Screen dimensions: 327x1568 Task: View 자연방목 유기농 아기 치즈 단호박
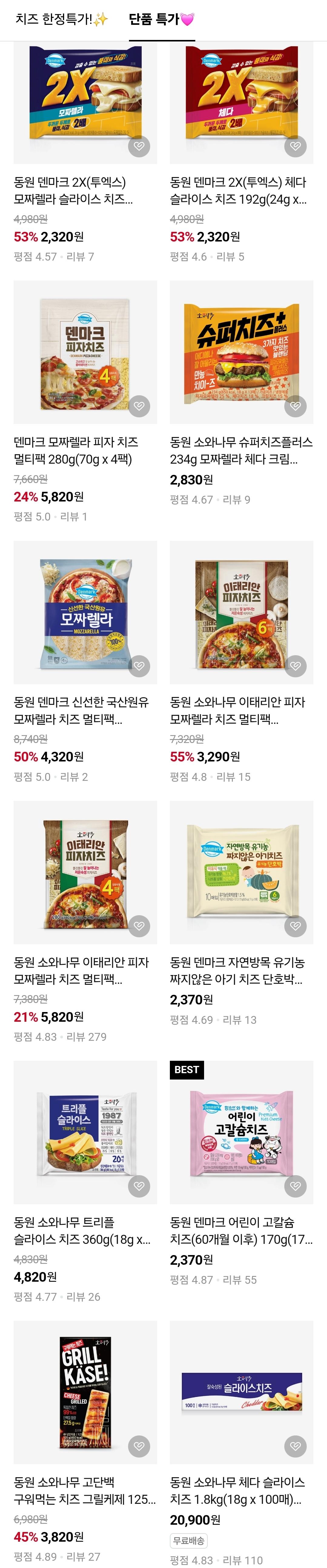(241, 872)
